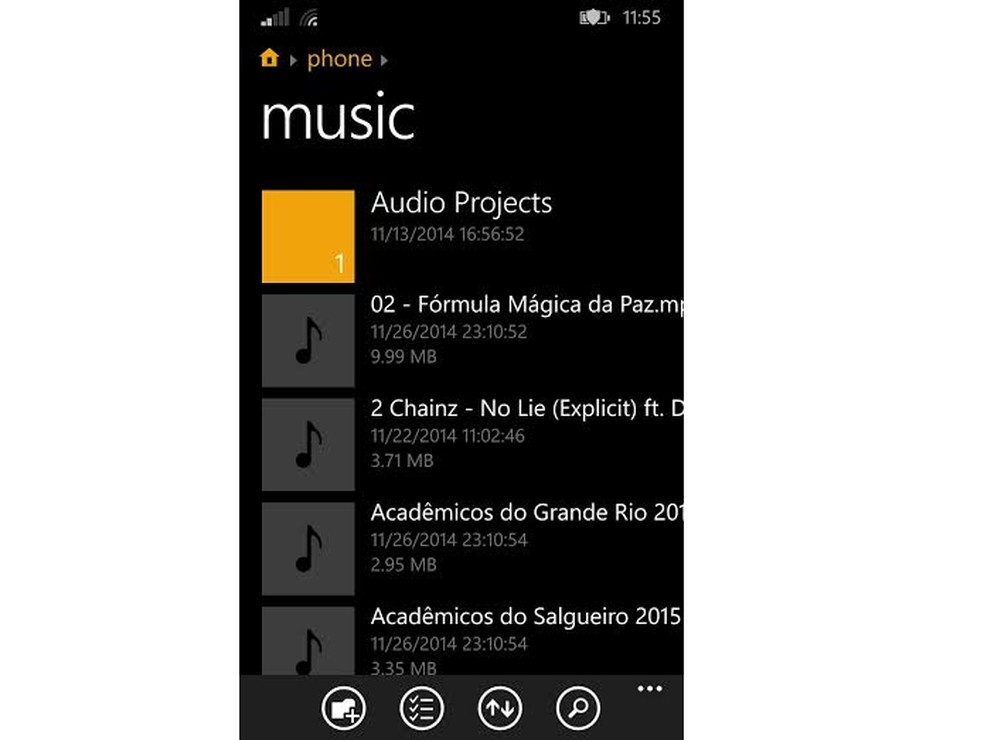Screen dimensions: 984x740
Task: Expand the more options ellipsis
Action: click(650, 689)
